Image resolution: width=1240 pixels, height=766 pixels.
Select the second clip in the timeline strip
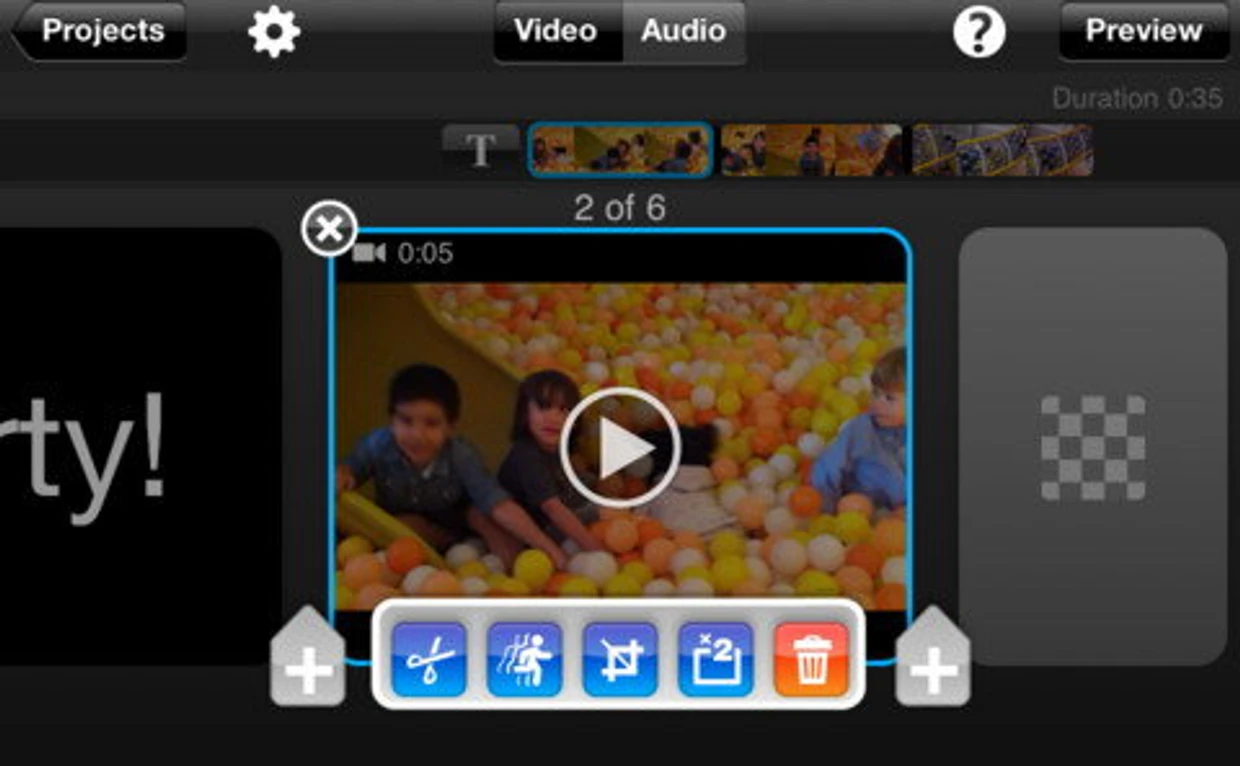[x=620, y=150]
